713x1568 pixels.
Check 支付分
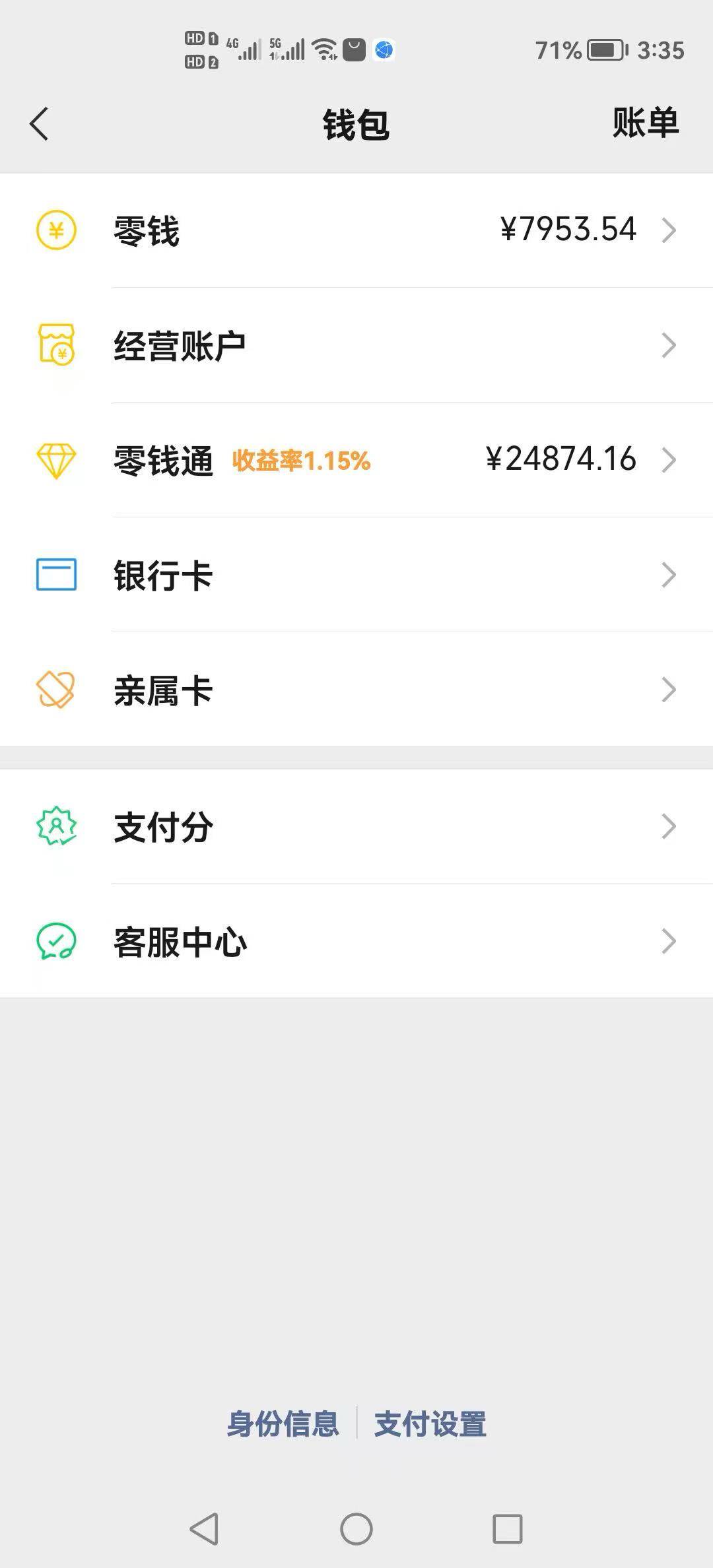coord(356,826)
